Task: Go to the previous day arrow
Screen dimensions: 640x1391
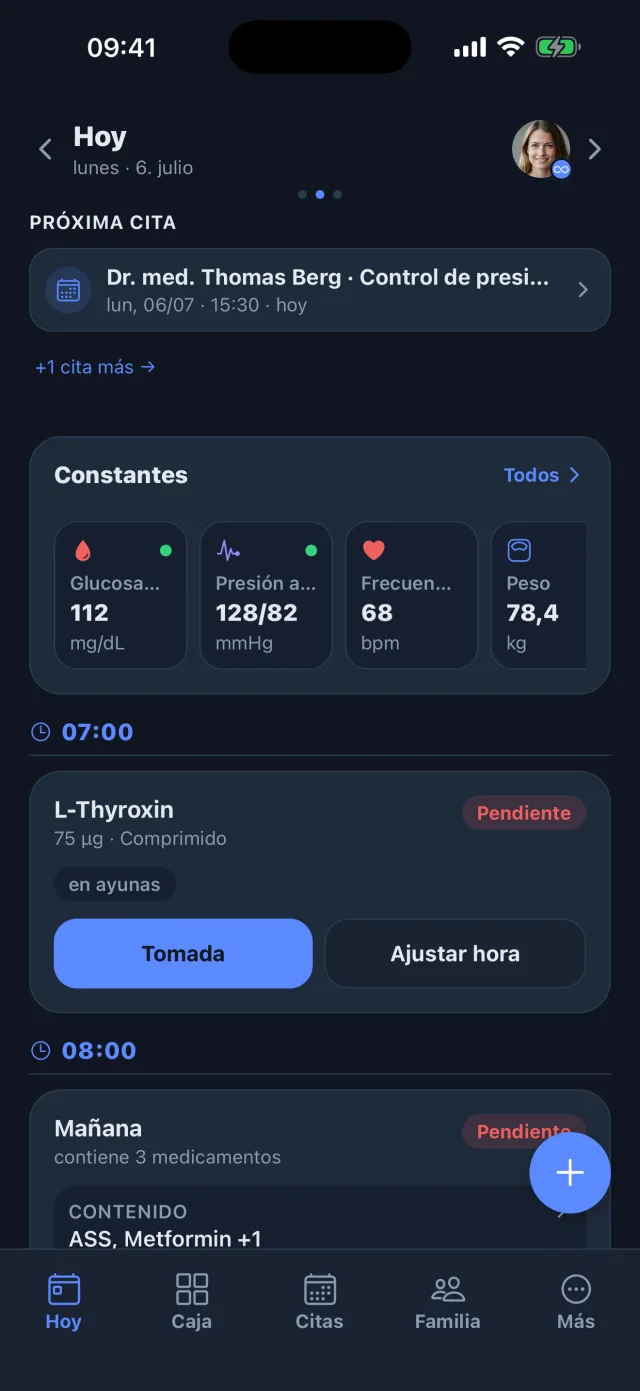Action: tap(45, 150)
